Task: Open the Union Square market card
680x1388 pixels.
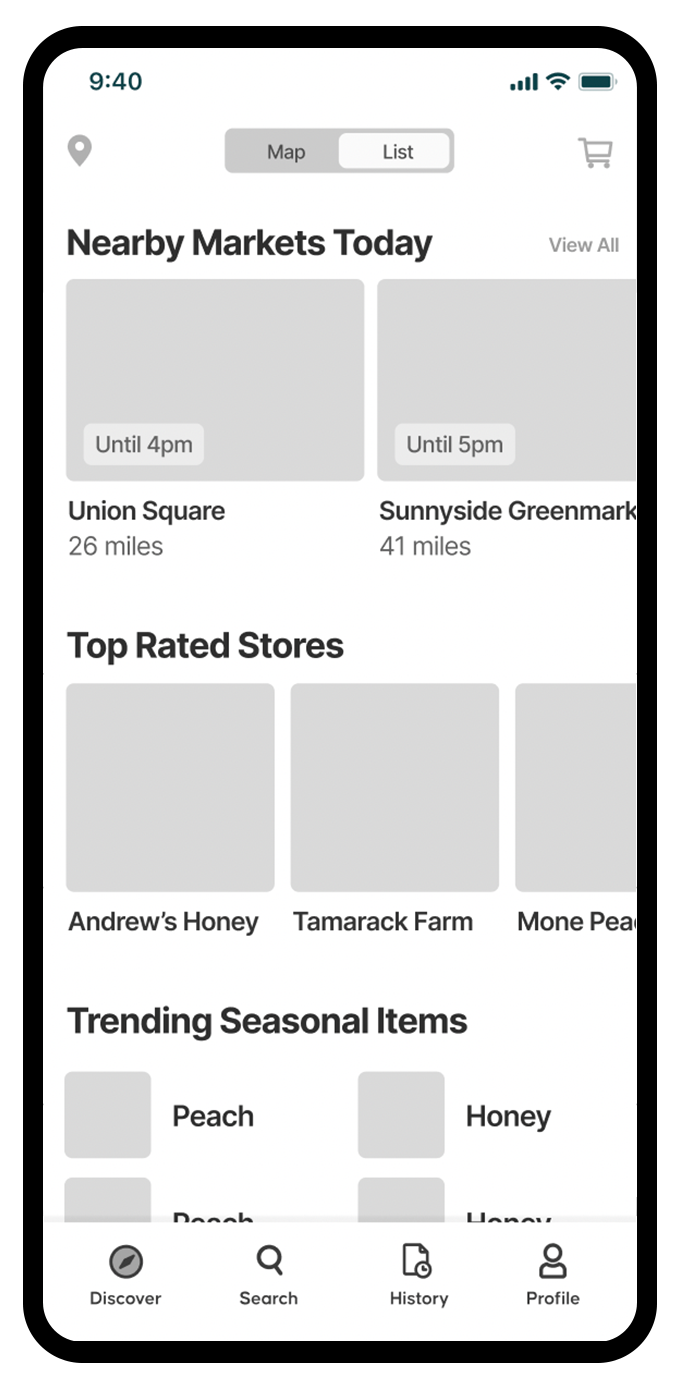Action: [x=215, y=381]
